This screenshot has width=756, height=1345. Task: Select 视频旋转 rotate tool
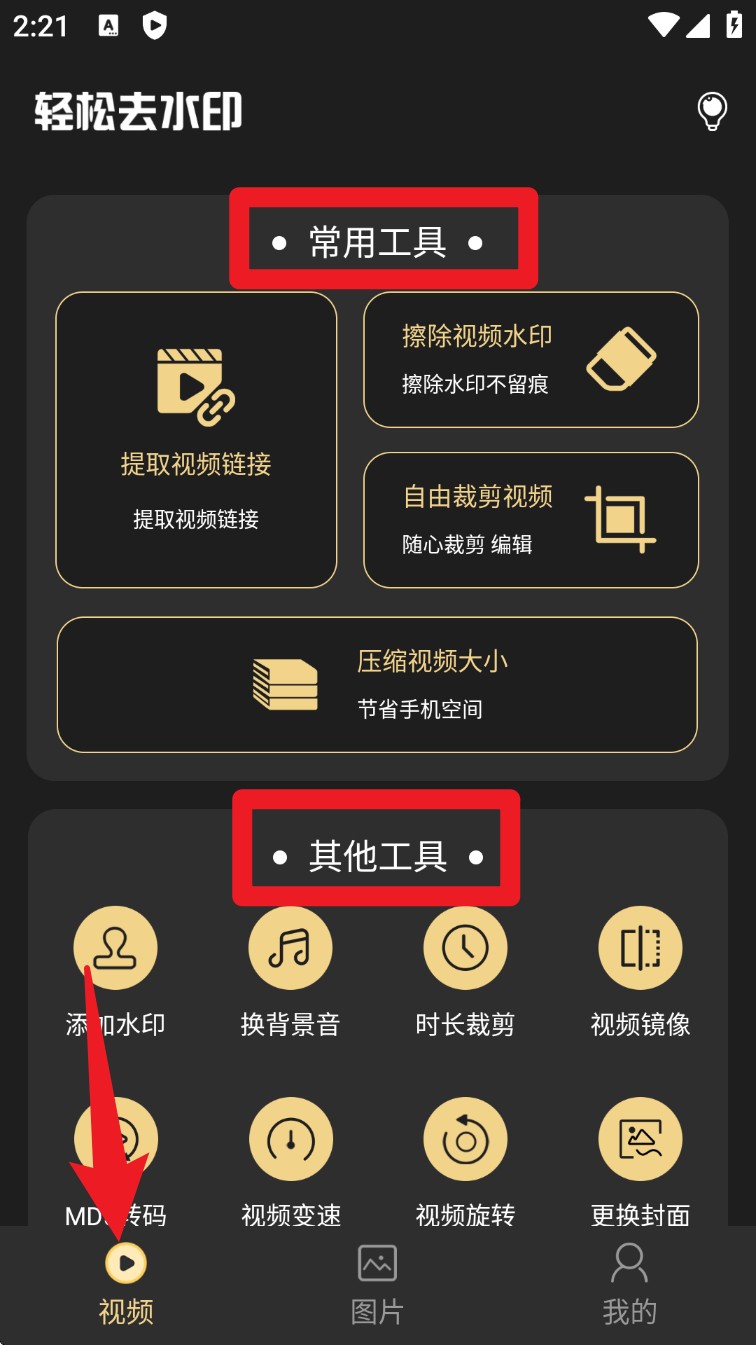(465, 1162)
